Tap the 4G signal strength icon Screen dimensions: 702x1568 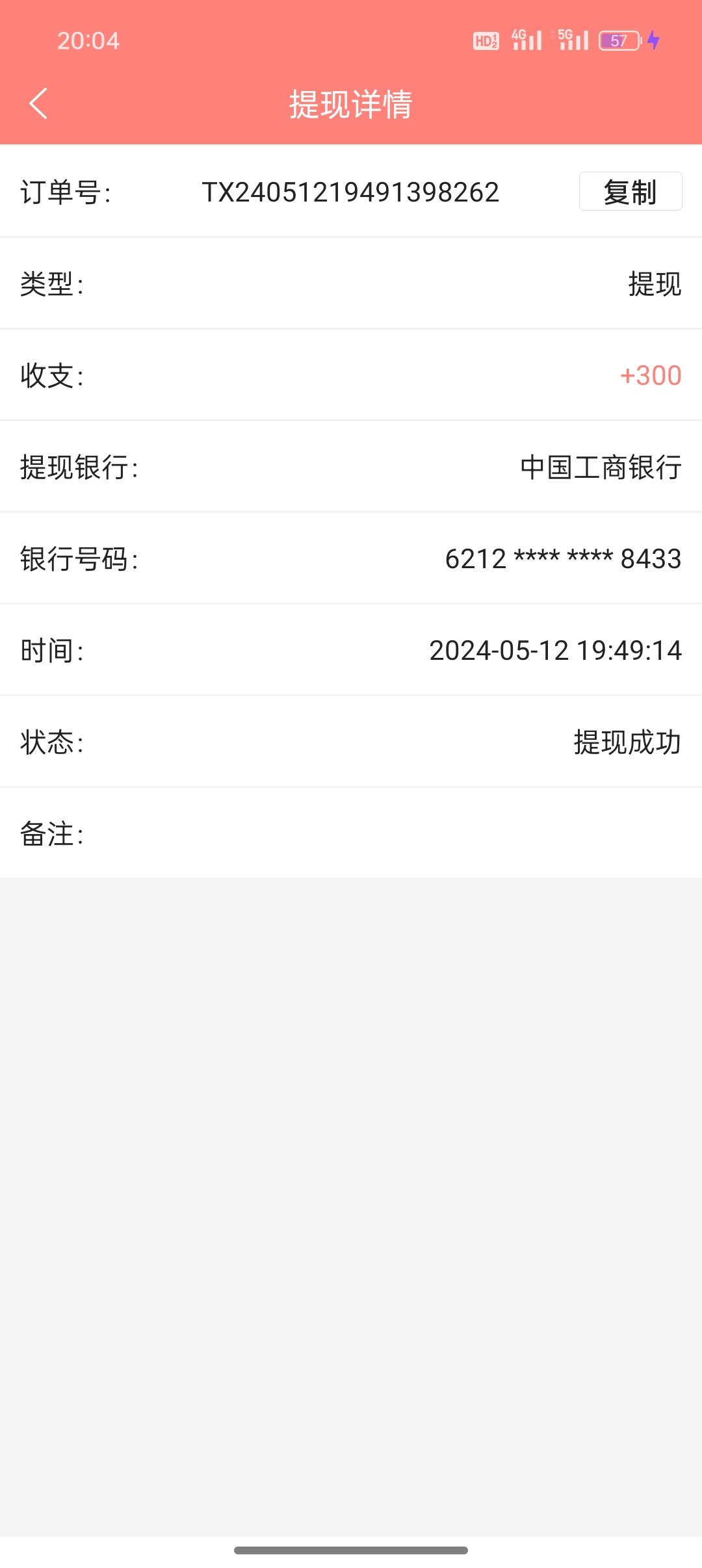(528, 39)
